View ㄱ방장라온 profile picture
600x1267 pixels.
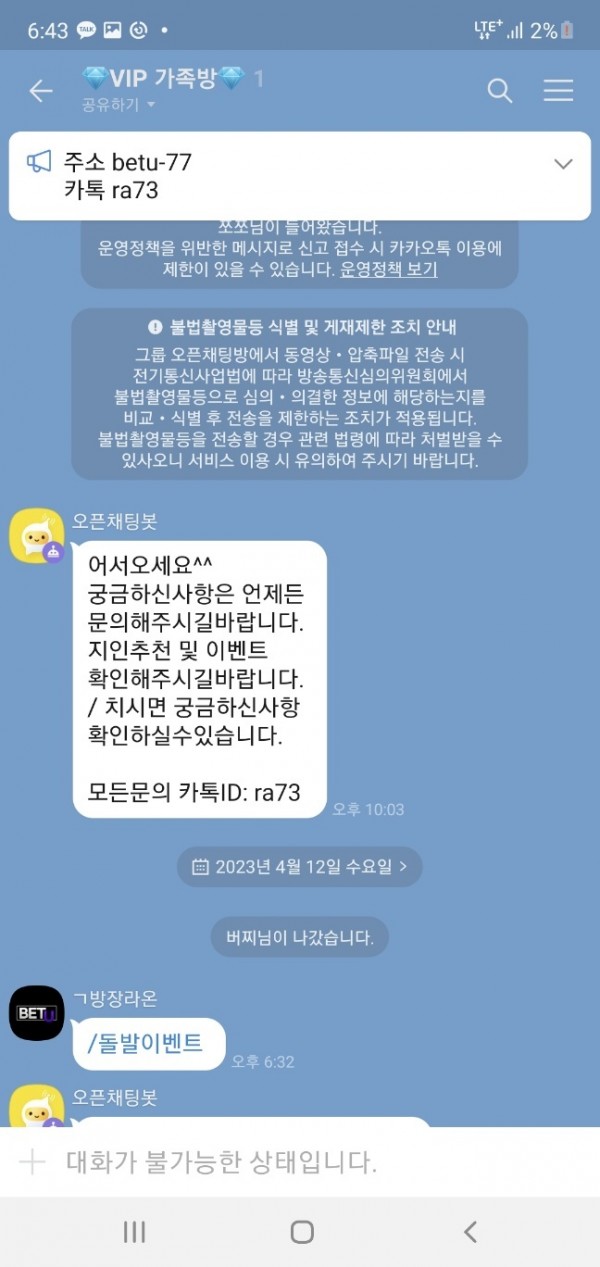[36, 1013]
